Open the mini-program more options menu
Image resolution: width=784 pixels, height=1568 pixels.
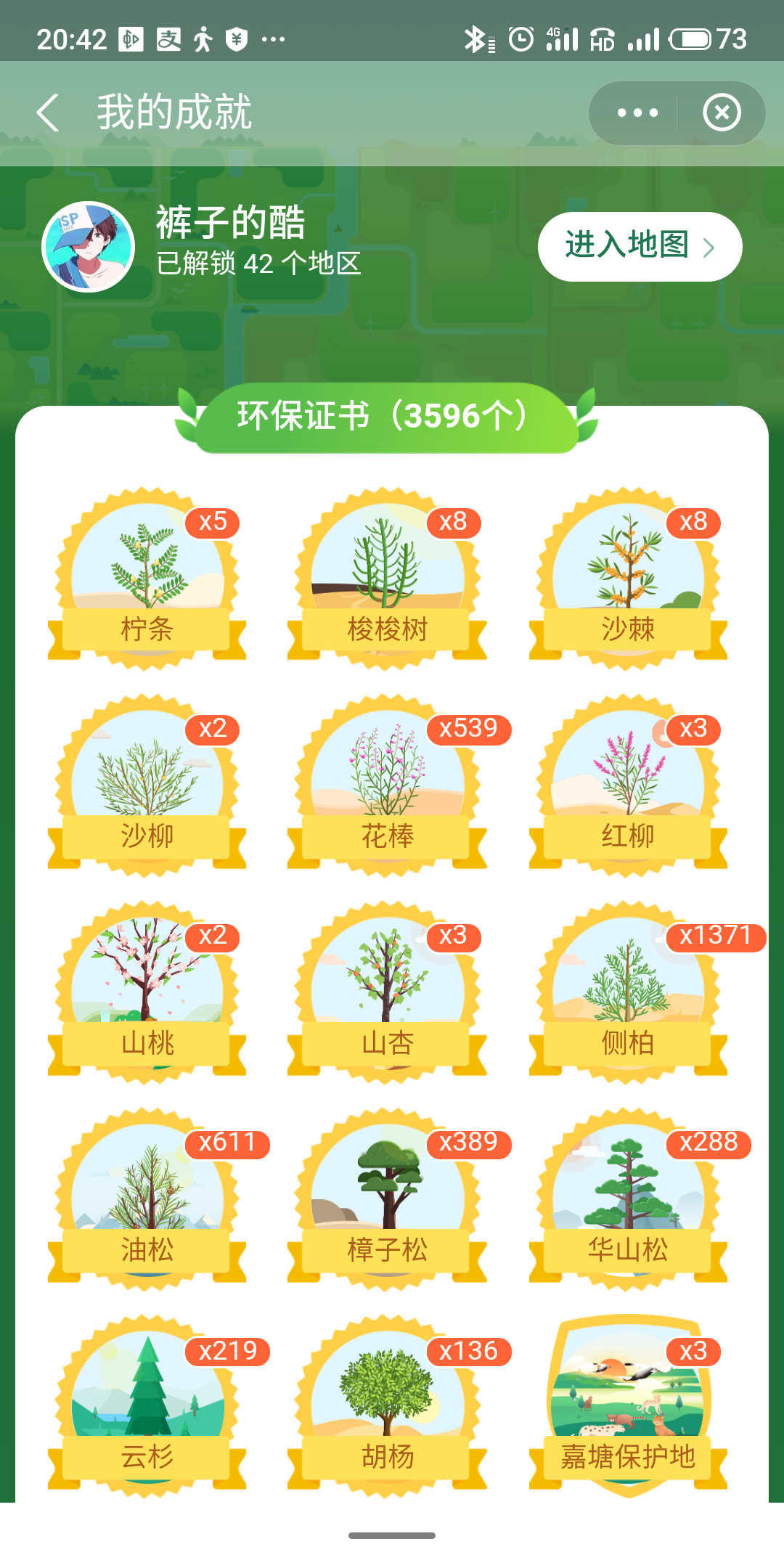637,113
